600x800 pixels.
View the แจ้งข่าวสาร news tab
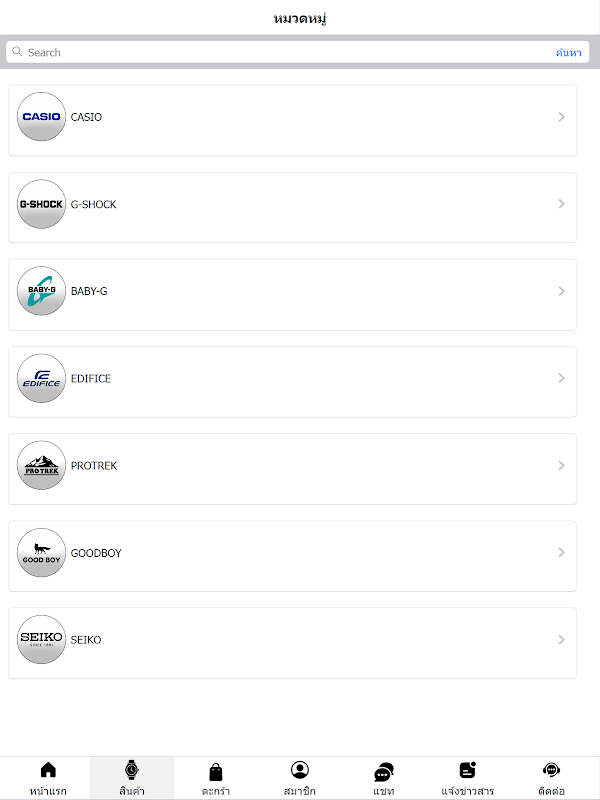[467, 778]
